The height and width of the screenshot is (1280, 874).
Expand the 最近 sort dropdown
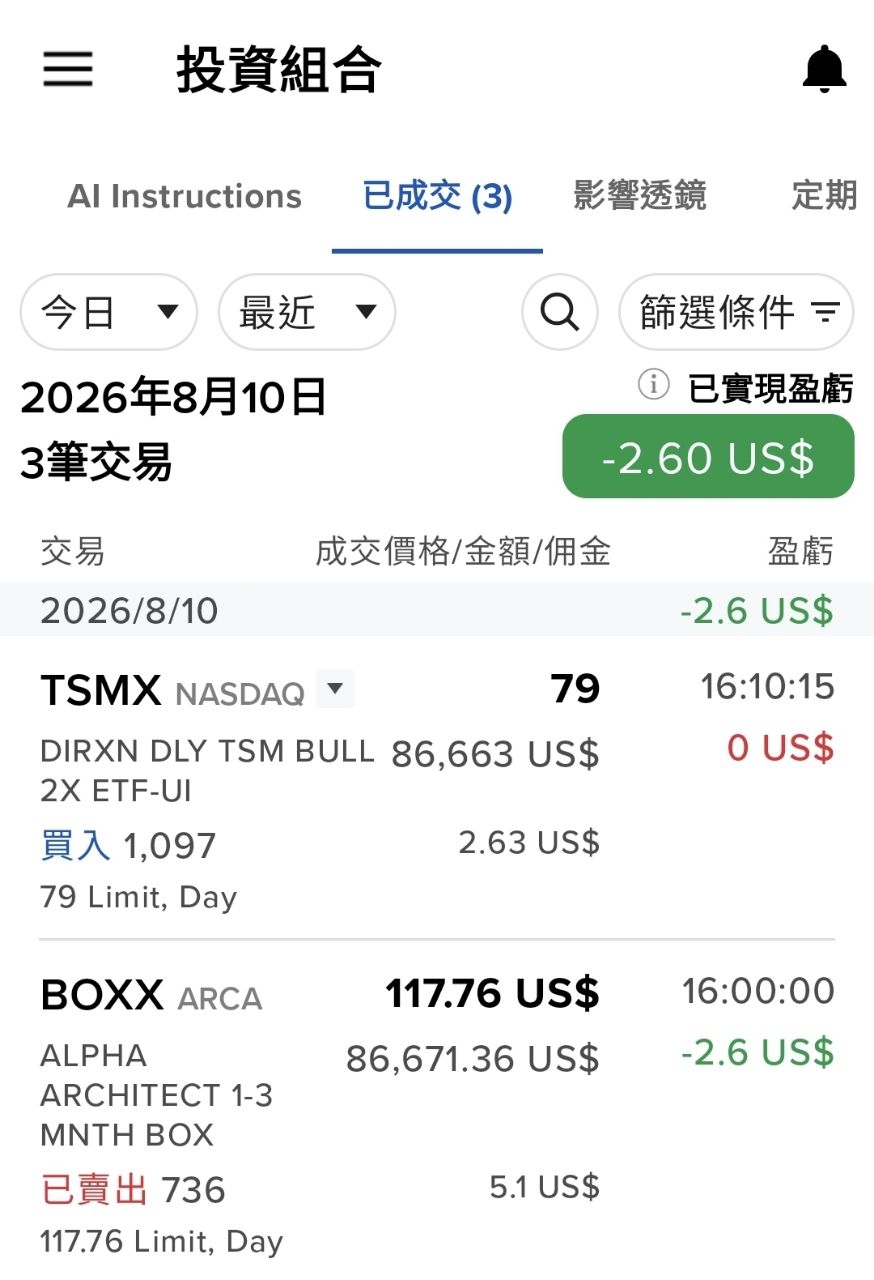[307, 312]
